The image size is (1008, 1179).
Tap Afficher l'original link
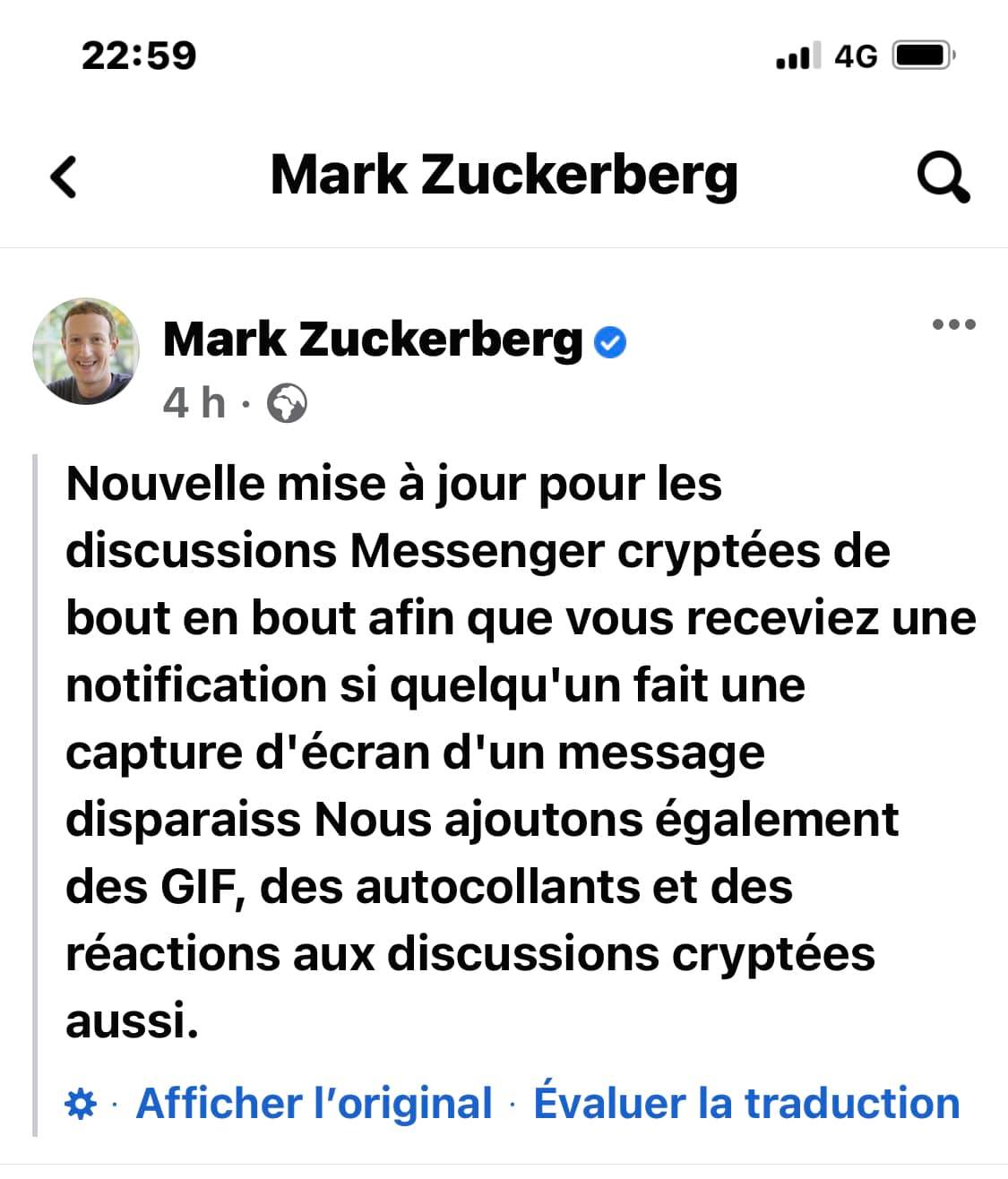(314, 1103)
